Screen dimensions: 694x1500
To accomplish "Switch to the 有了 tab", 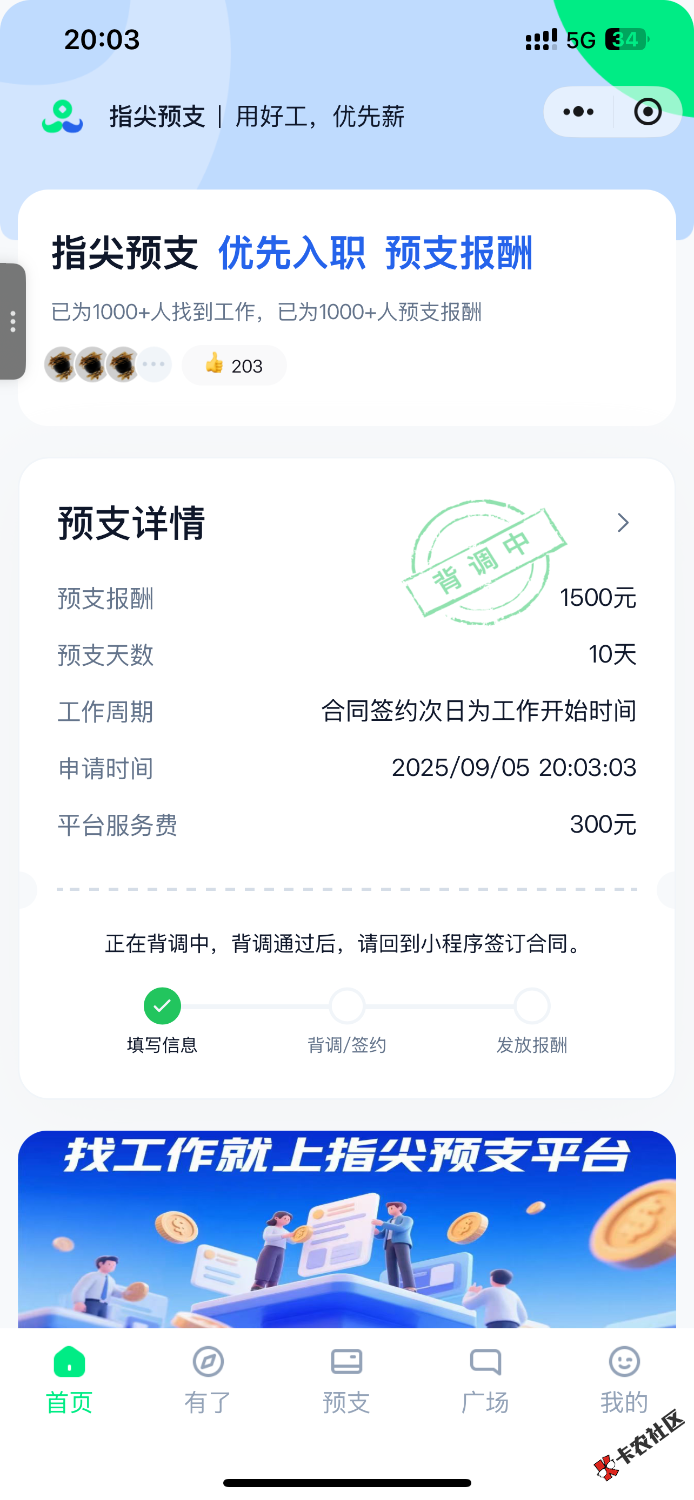I will point(208,1380).
